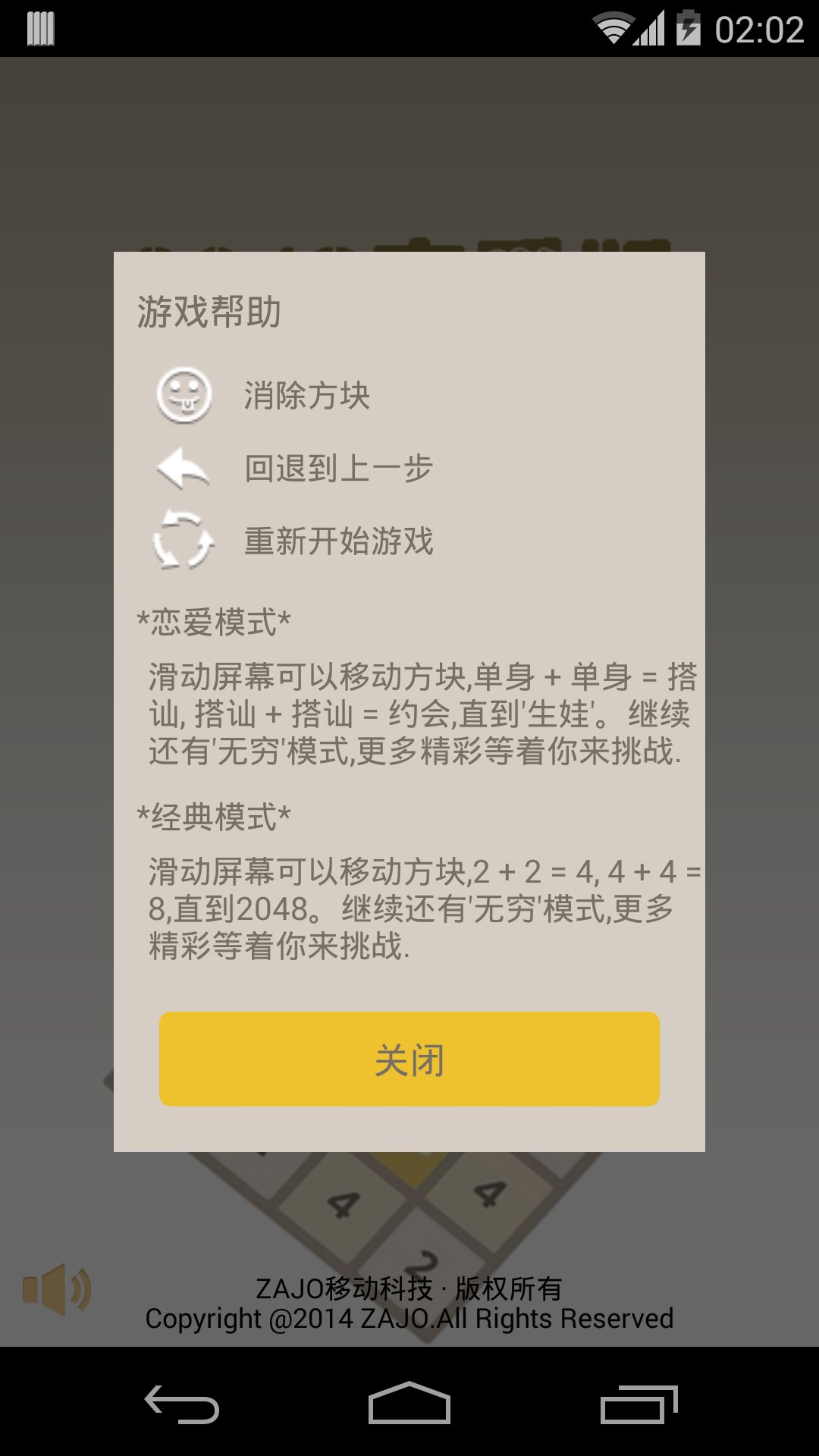The height and width of the screenshot is (1456, 819).
Task: Go back using the system back button
Action: pos(182,1404)
